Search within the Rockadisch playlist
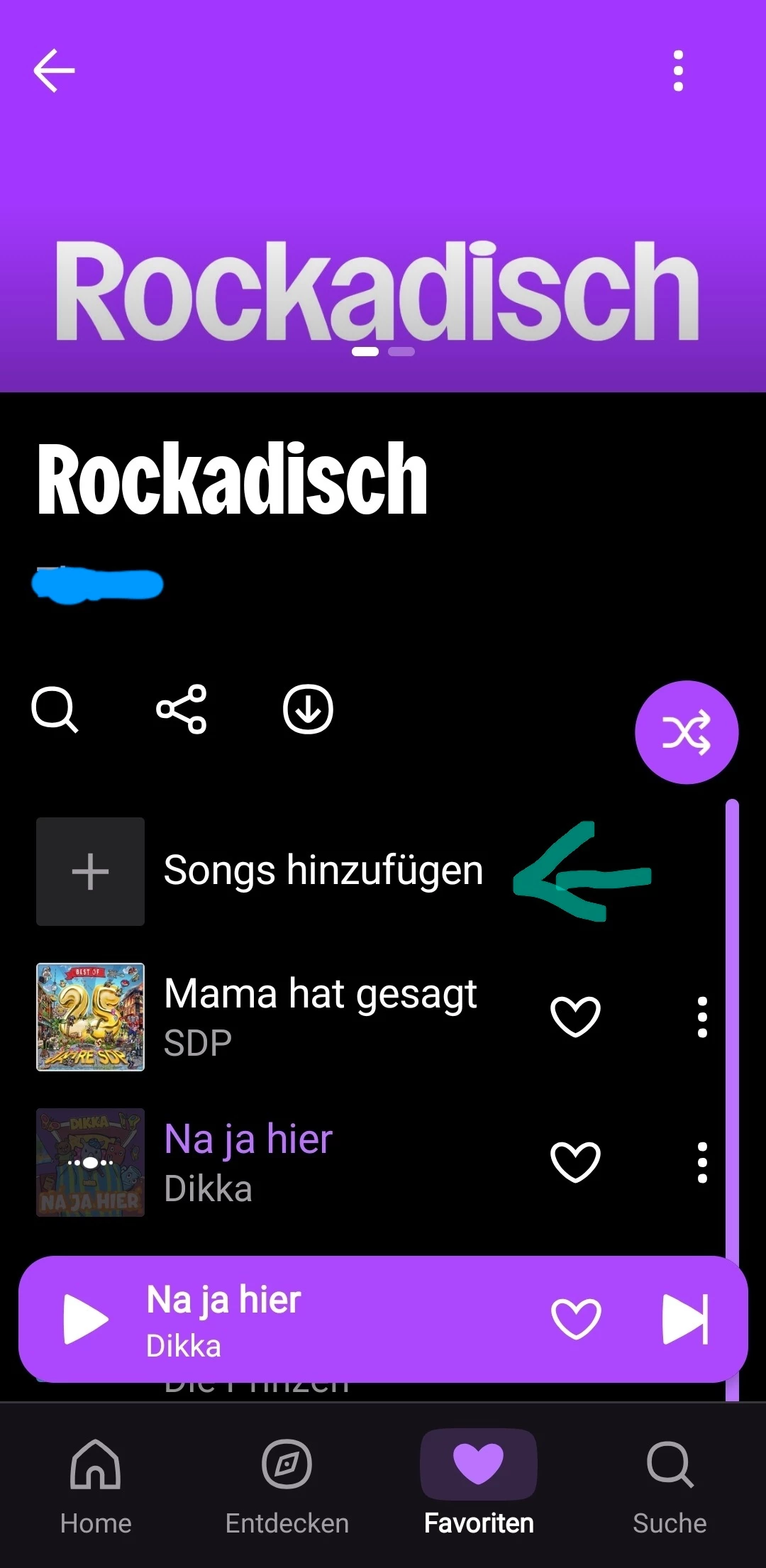The height and width of the screenshot is (1568, 766). [x=55, y=709]
